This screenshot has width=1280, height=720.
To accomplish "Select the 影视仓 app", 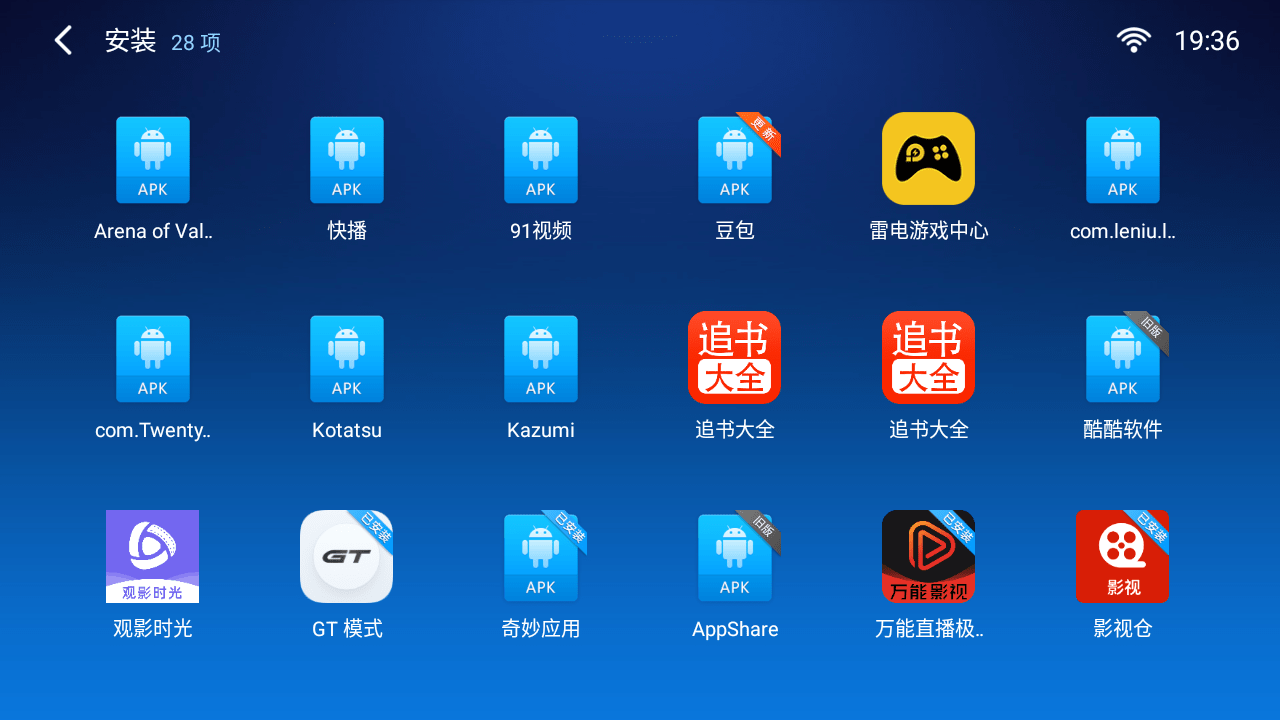I will pos(1122,557).
